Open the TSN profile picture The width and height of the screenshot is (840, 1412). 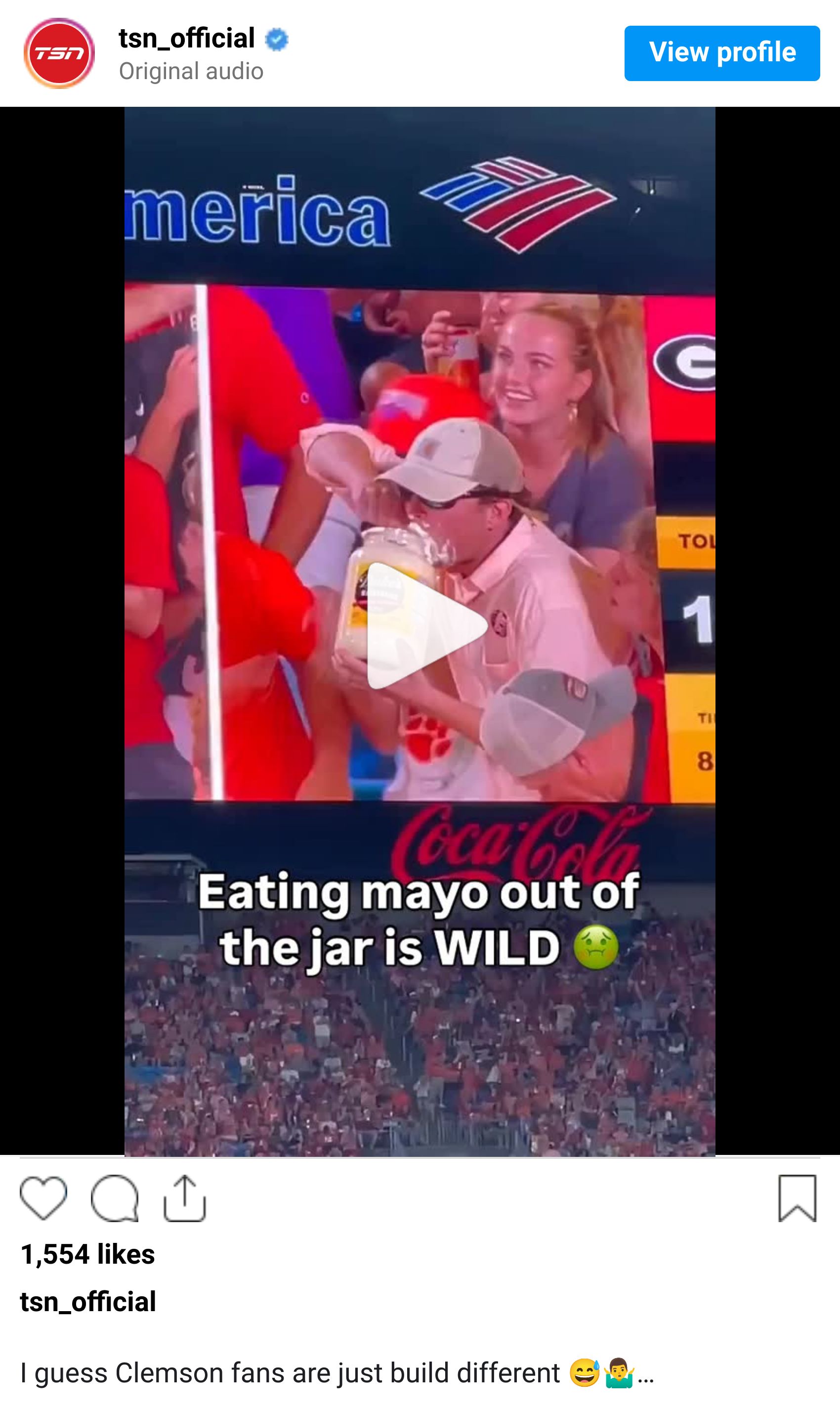coord(59,53)
